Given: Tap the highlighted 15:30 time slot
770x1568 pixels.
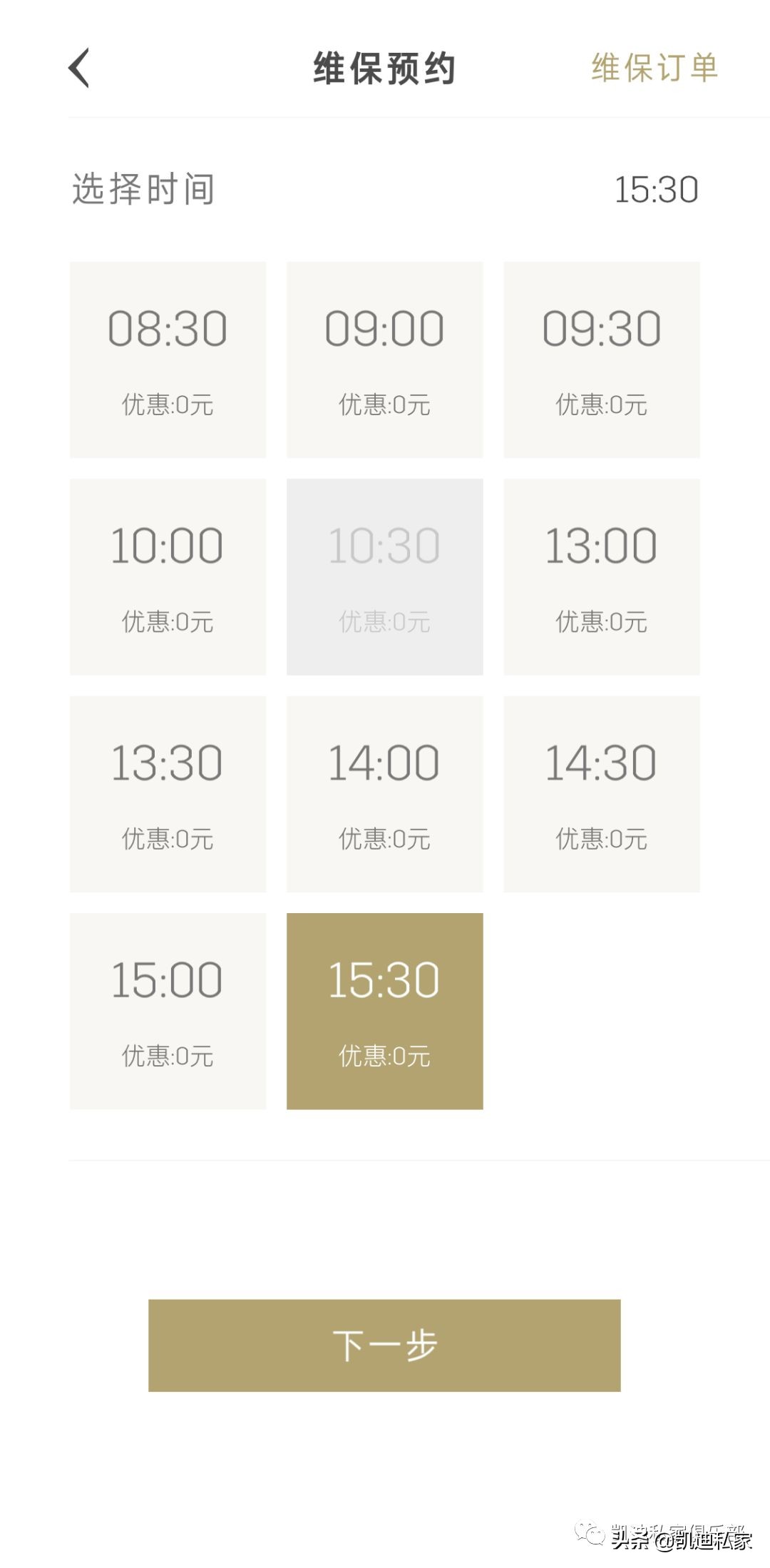Looking at the screenshot, I should pos(384,1011).
